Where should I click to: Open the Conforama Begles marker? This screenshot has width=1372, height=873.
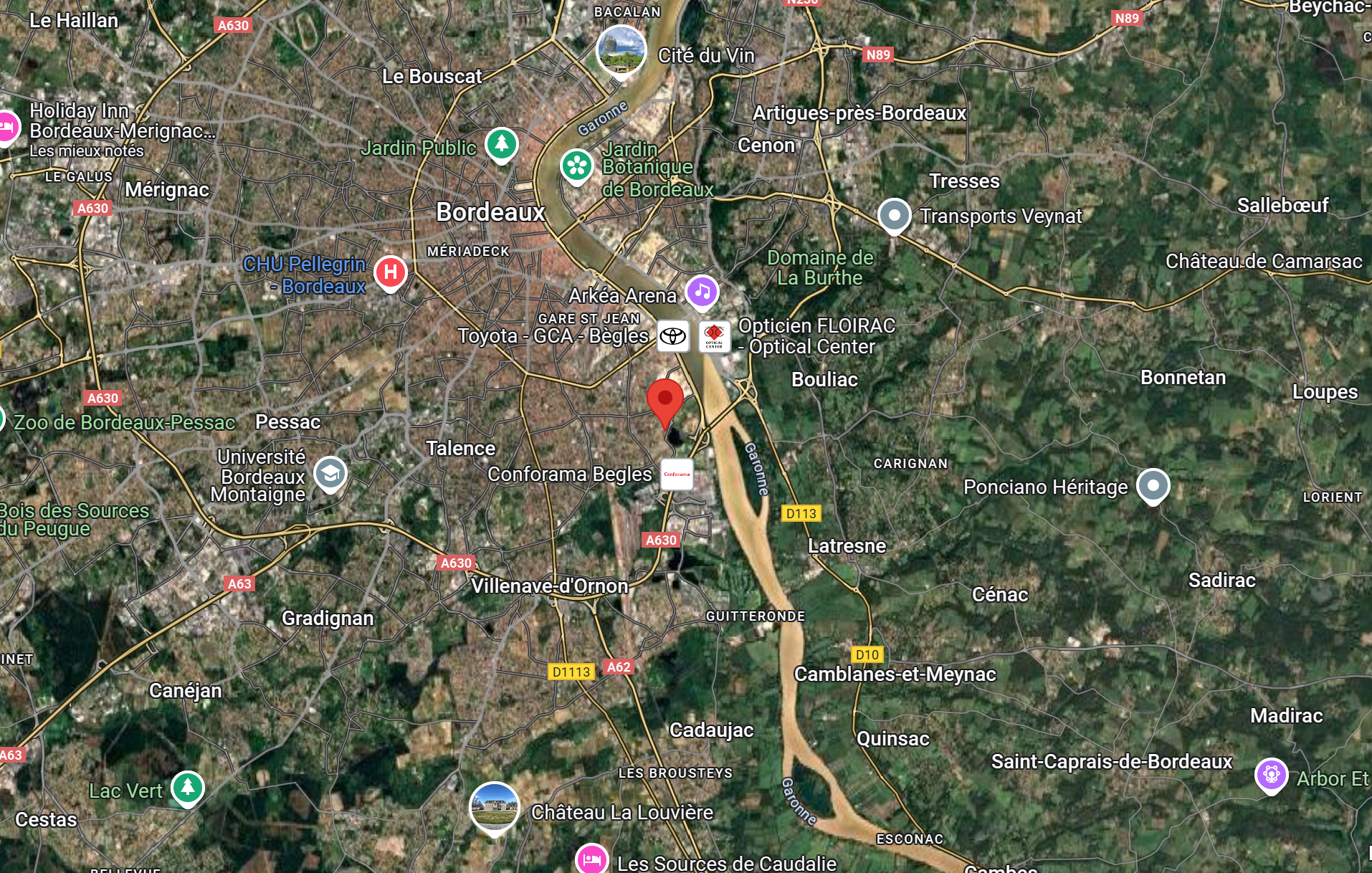(677, 474)
